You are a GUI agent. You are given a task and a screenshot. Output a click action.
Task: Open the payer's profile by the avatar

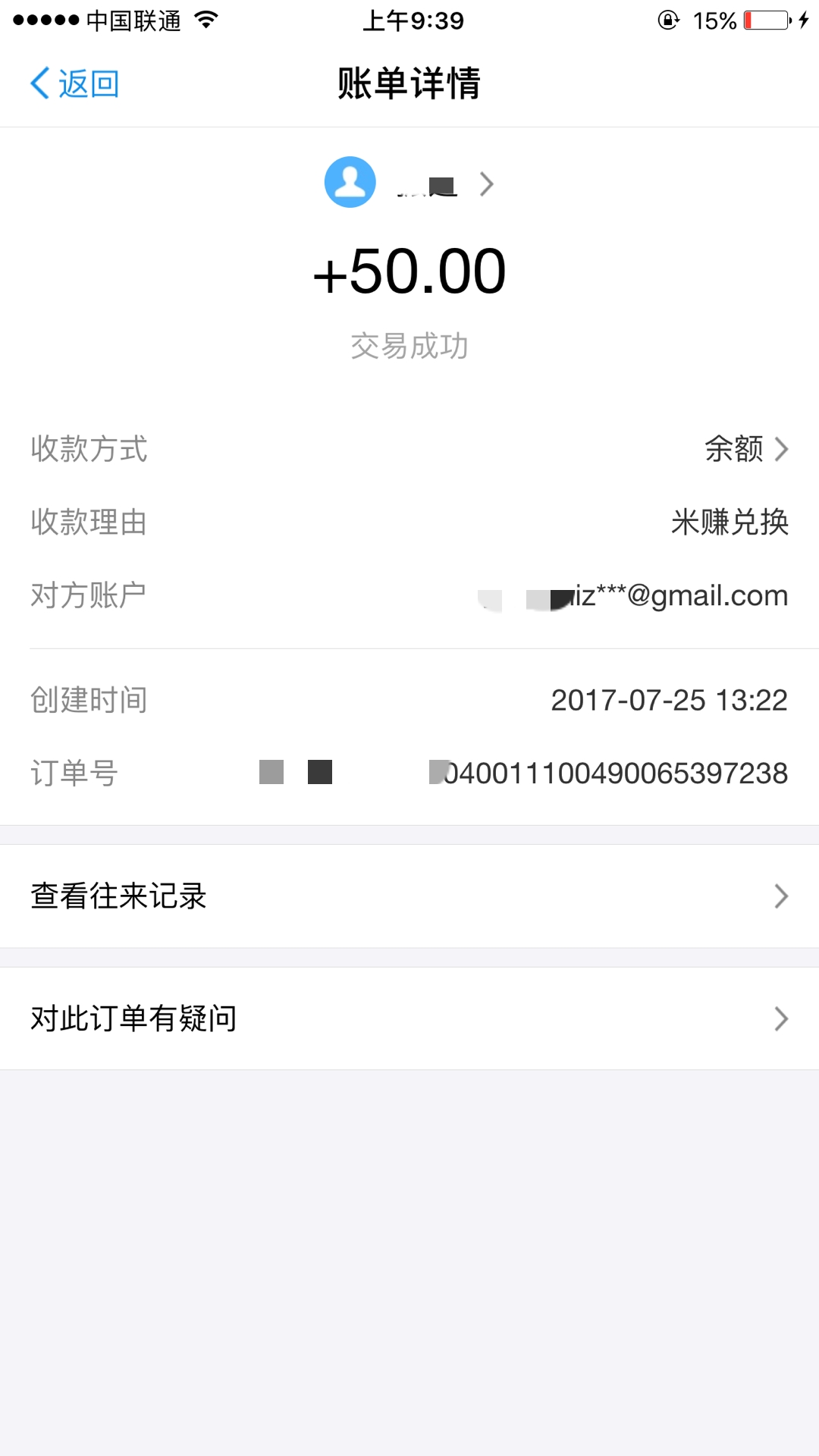coord(350,182)
